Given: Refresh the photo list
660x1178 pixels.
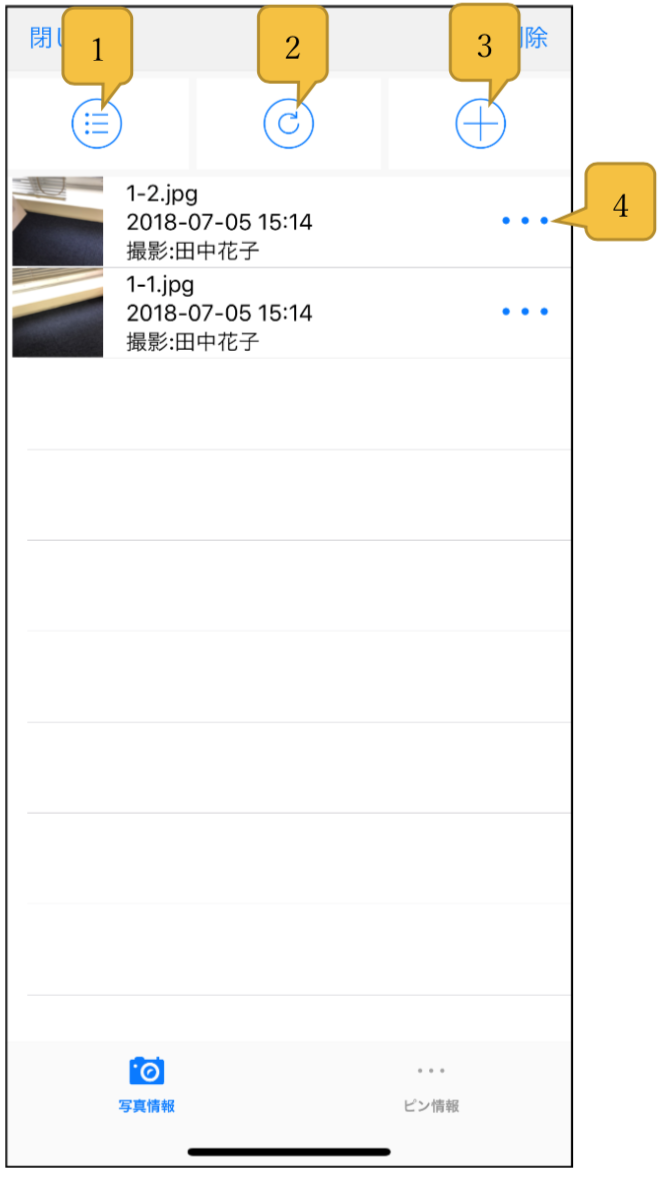Looking at the screenshot, I should (x=289, y=124).
